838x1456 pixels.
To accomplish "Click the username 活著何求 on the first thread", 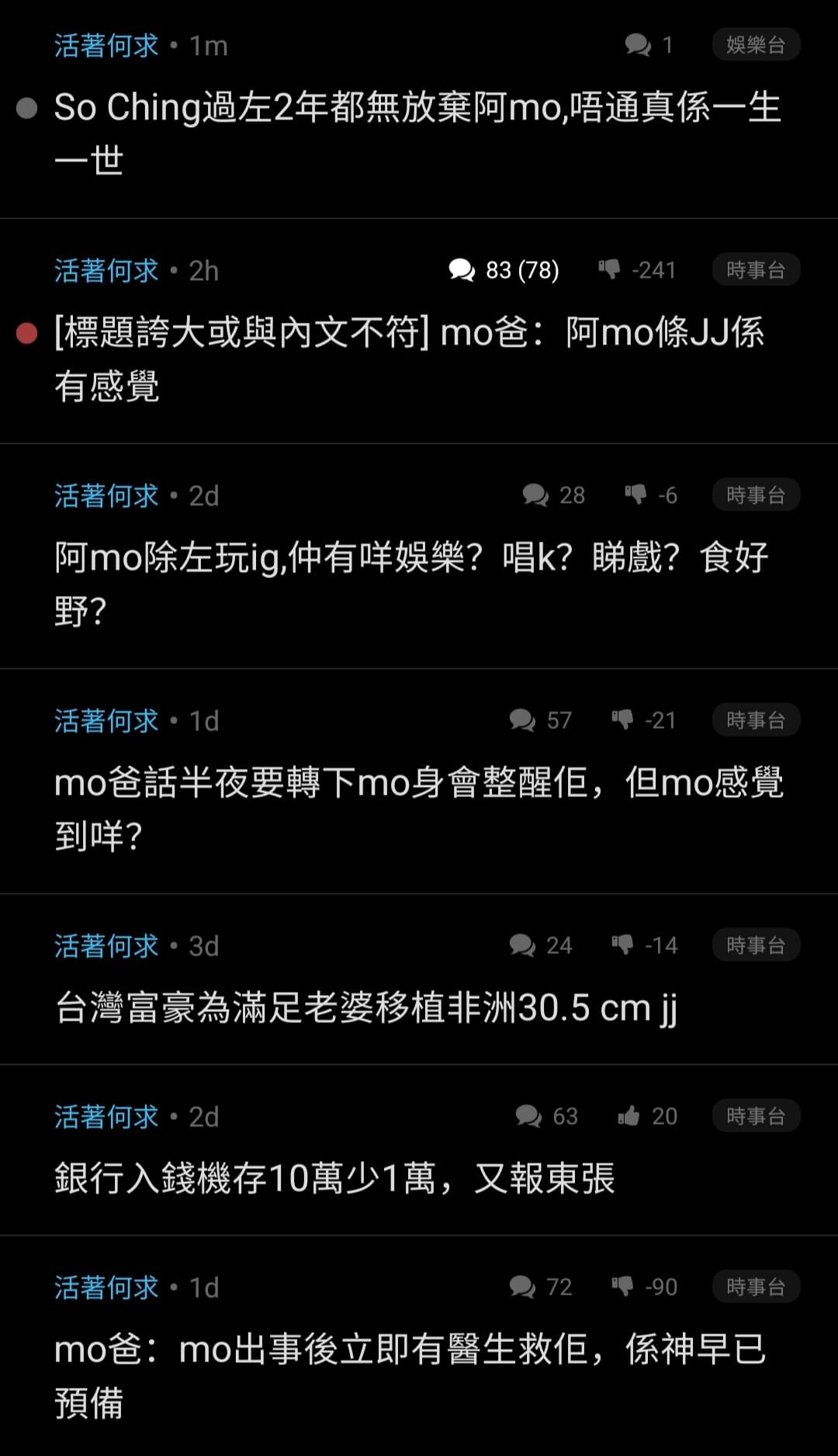I will (106, 44).
